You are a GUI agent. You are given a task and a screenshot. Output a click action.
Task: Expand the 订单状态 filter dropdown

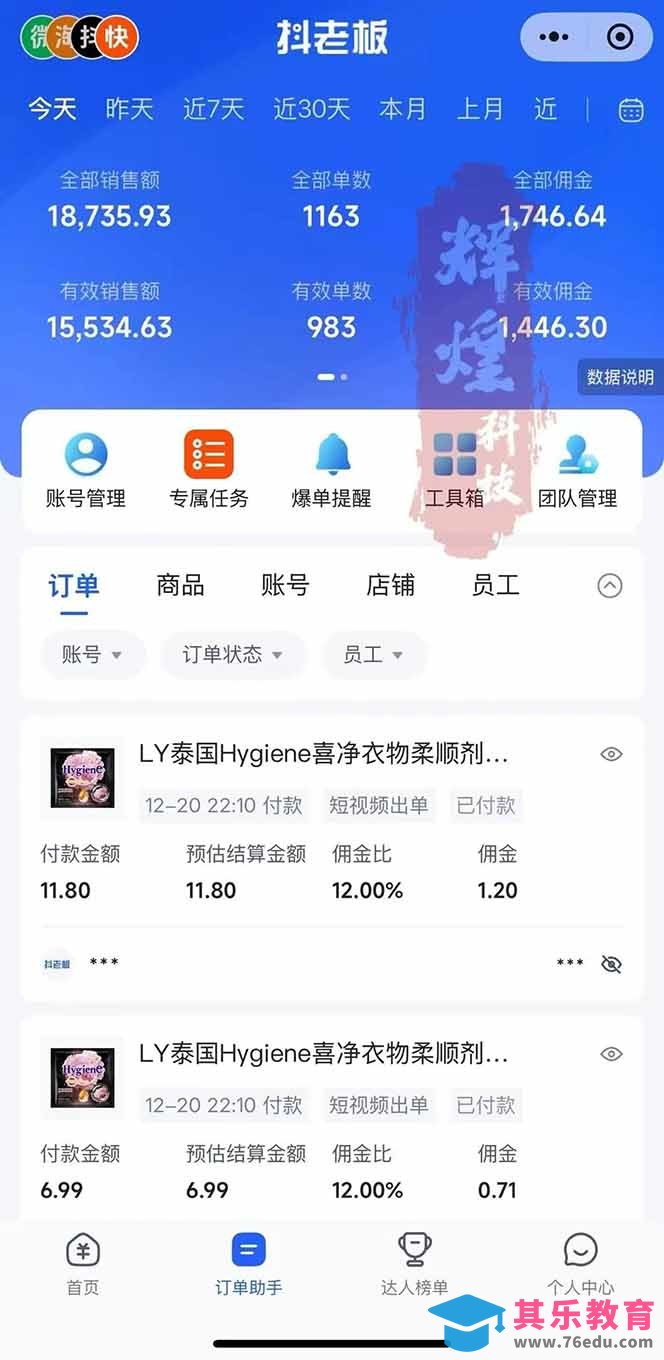click(x=233, y=655)
